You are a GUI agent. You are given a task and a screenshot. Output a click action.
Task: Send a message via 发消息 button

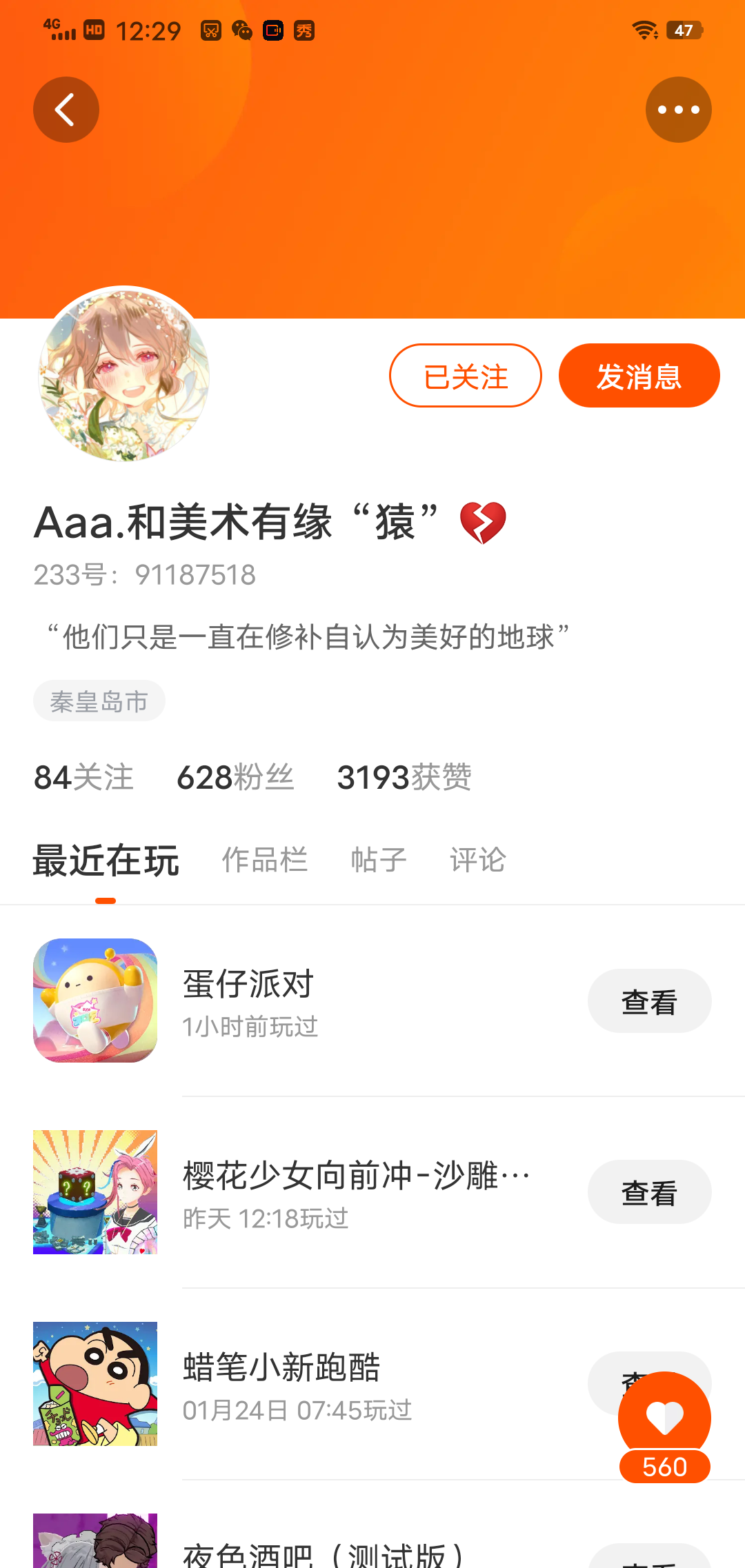coord(639,376)
